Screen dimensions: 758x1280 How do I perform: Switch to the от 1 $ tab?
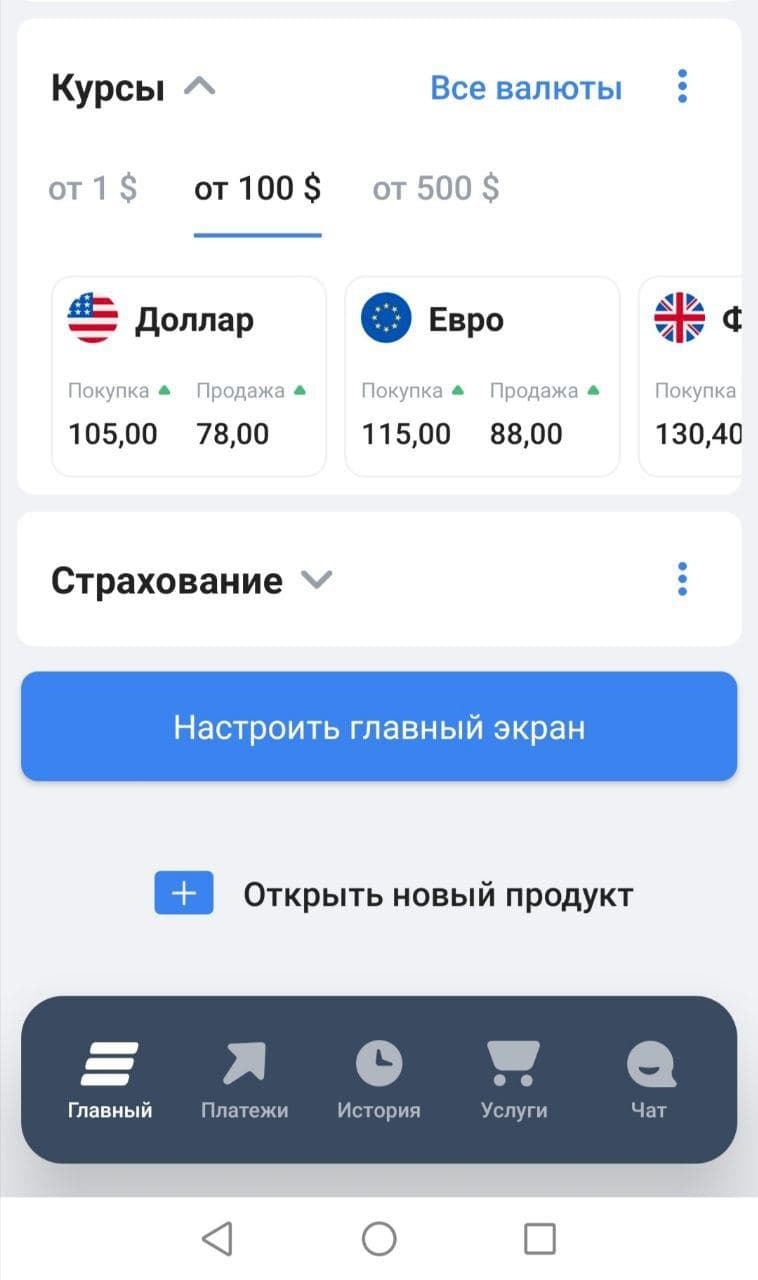93,188
